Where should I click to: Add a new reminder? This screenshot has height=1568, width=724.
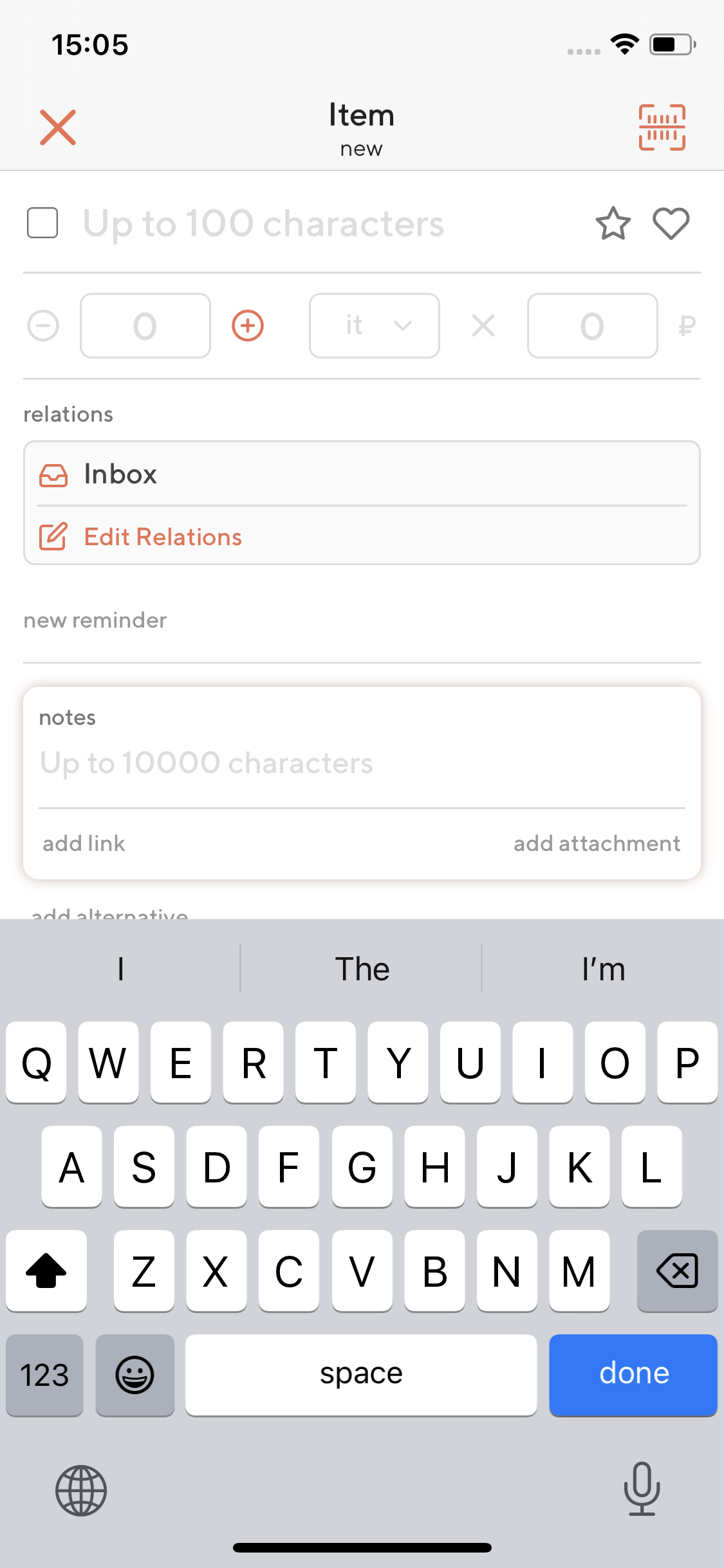tap(95, 620)
